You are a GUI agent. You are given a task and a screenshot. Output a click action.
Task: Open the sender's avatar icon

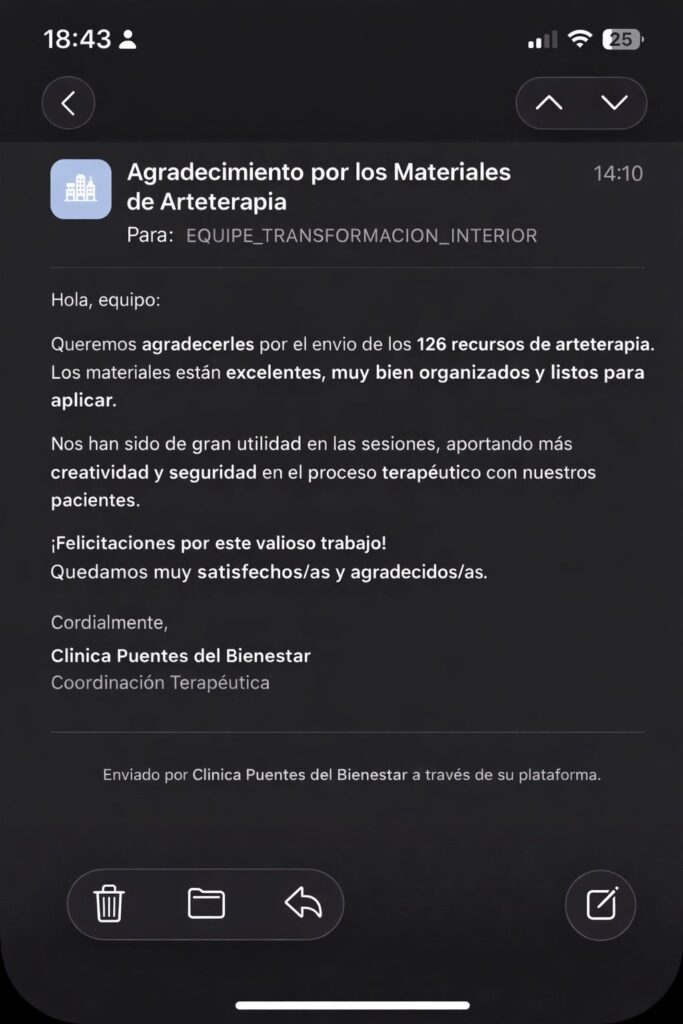point(81,188)
